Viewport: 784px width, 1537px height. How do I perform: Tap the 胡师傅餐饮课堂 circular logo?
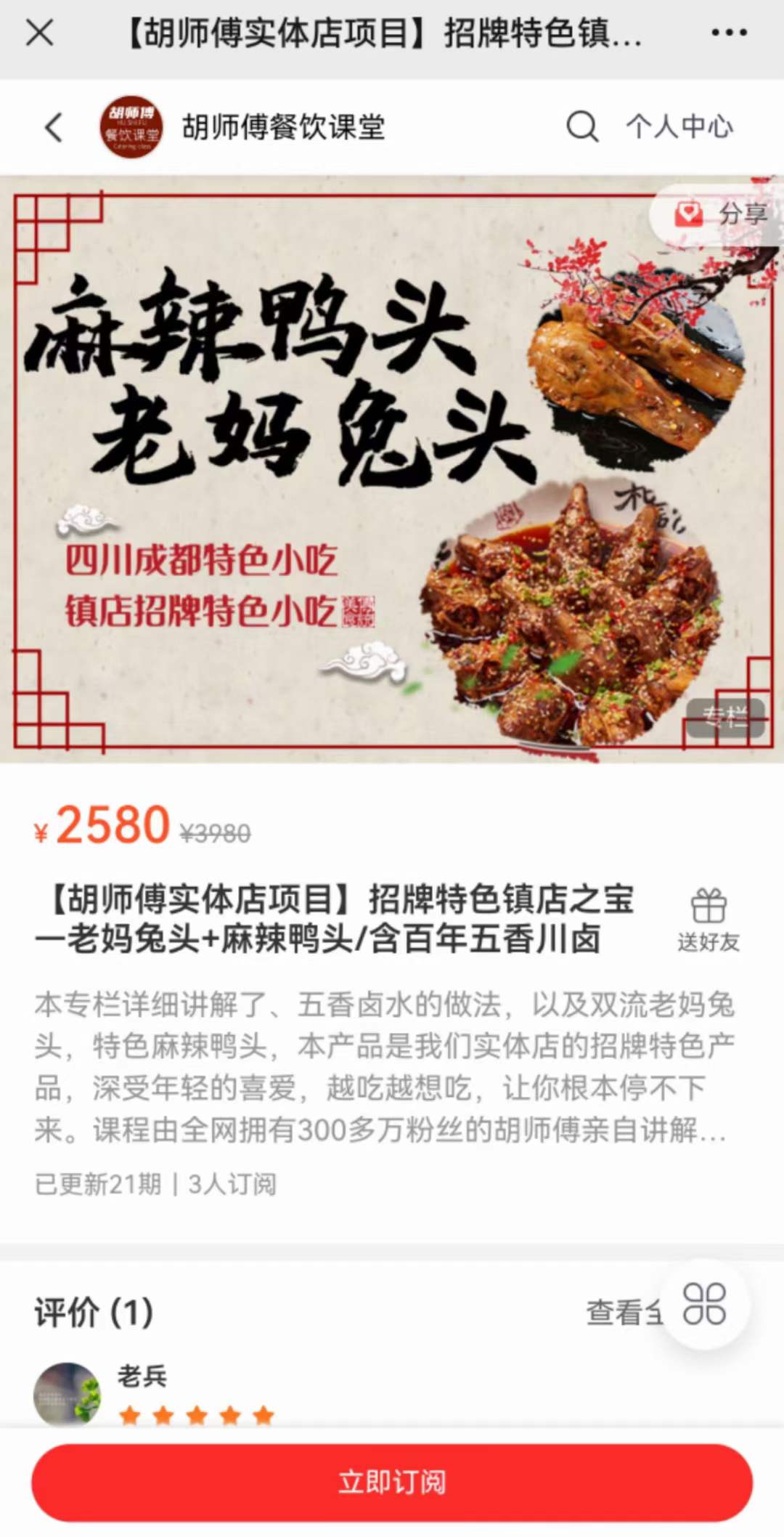[131, 129]
